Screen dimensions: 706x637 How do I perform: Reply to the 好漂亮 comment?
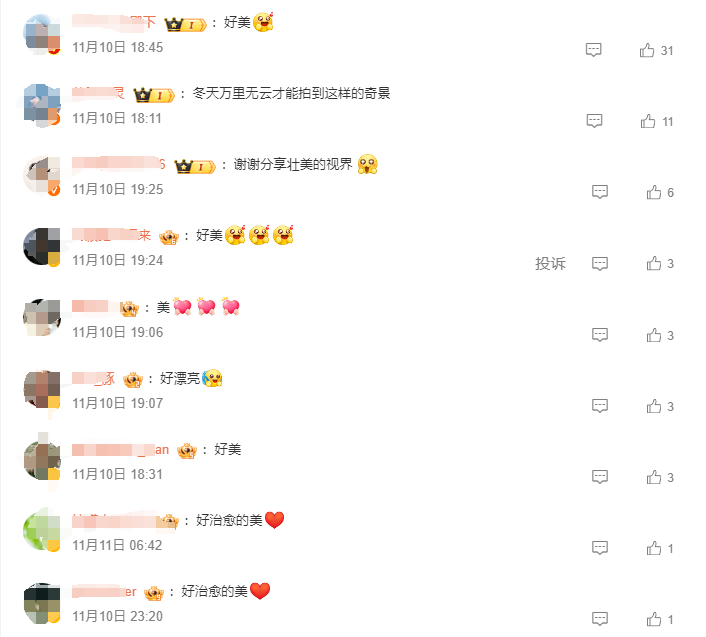pyautogui.click(x=600, y=406)
